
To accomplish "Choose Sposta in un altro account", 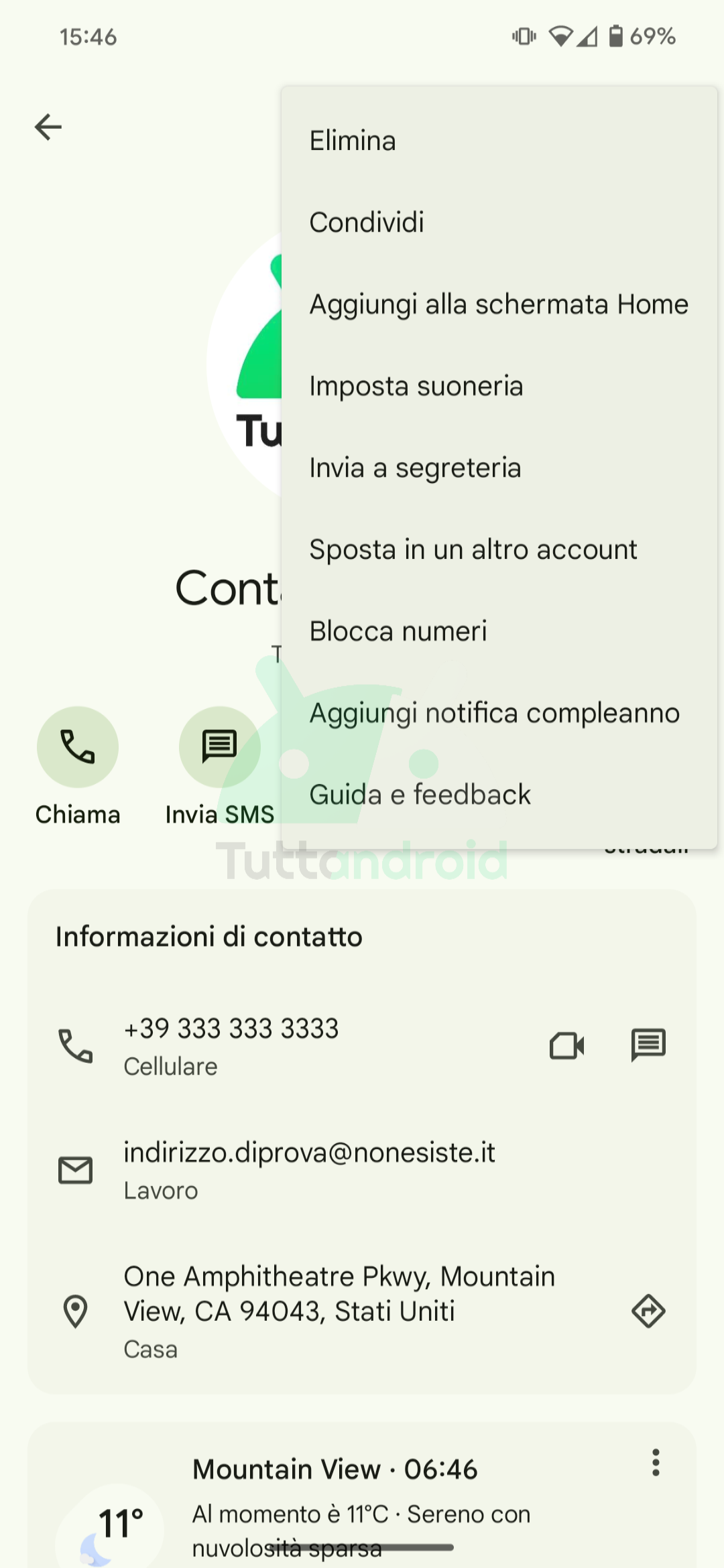I will tap(499, 549).
